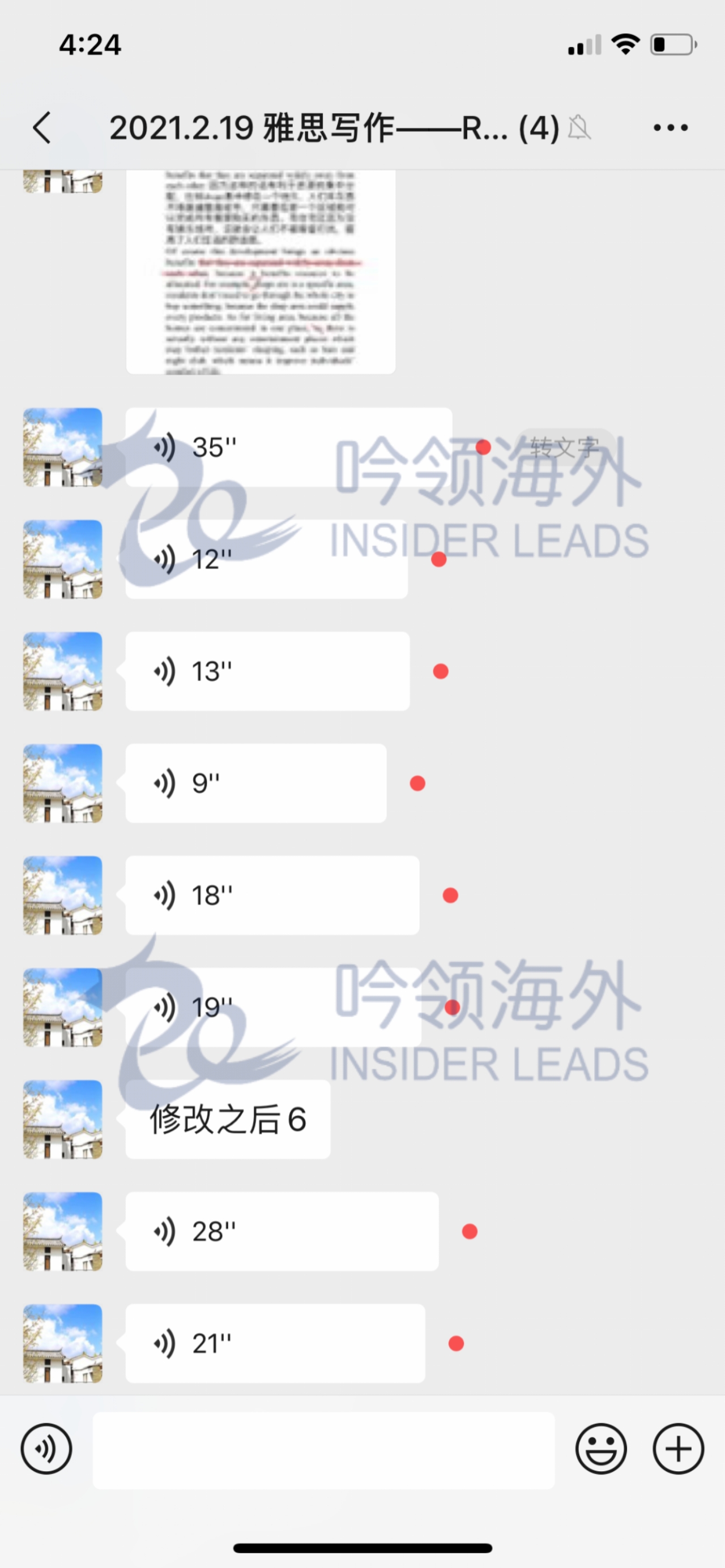Go back to the chat list

click(42, 128)
